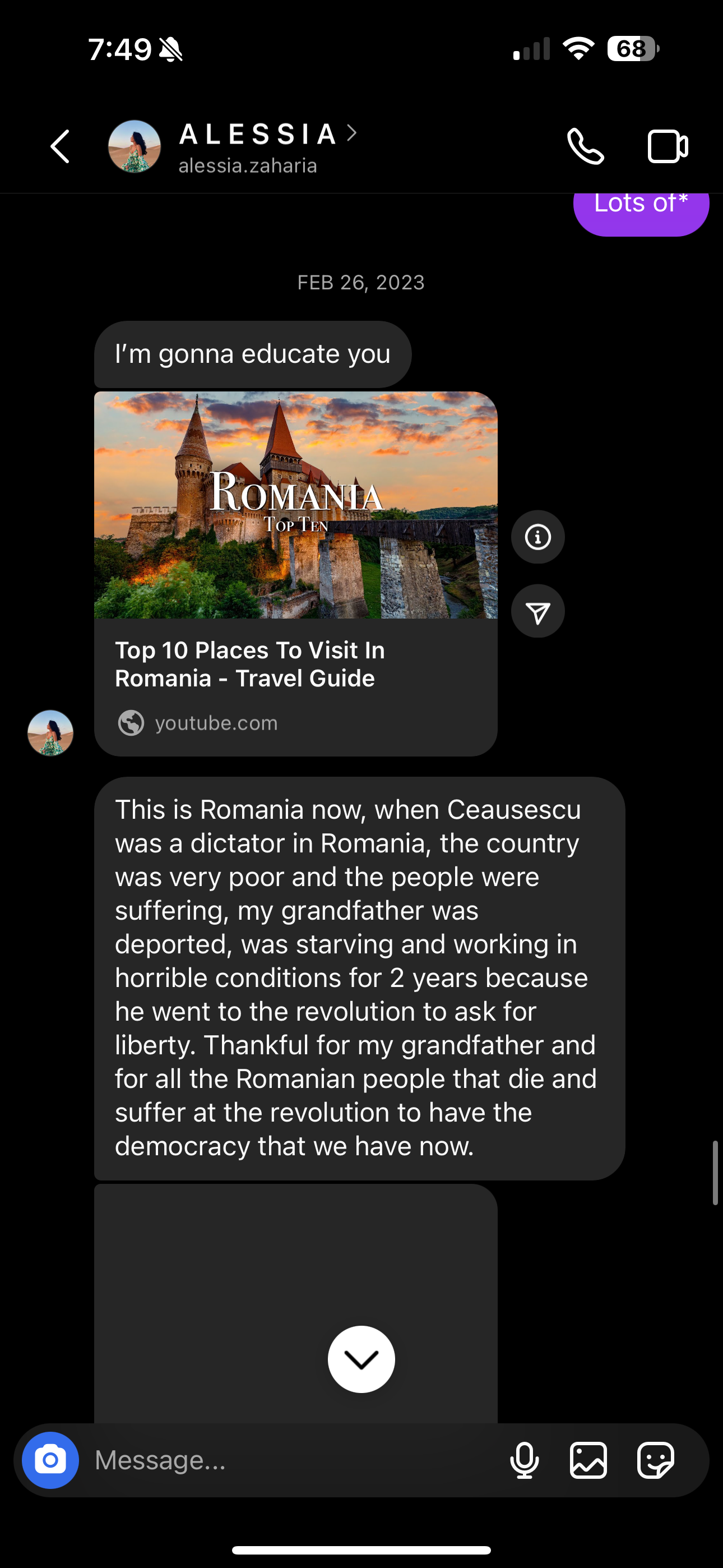The width and height of the screenshot is (723, 1568).
Task: Attach a photo from the gallery
Action: click(588, 1460)
